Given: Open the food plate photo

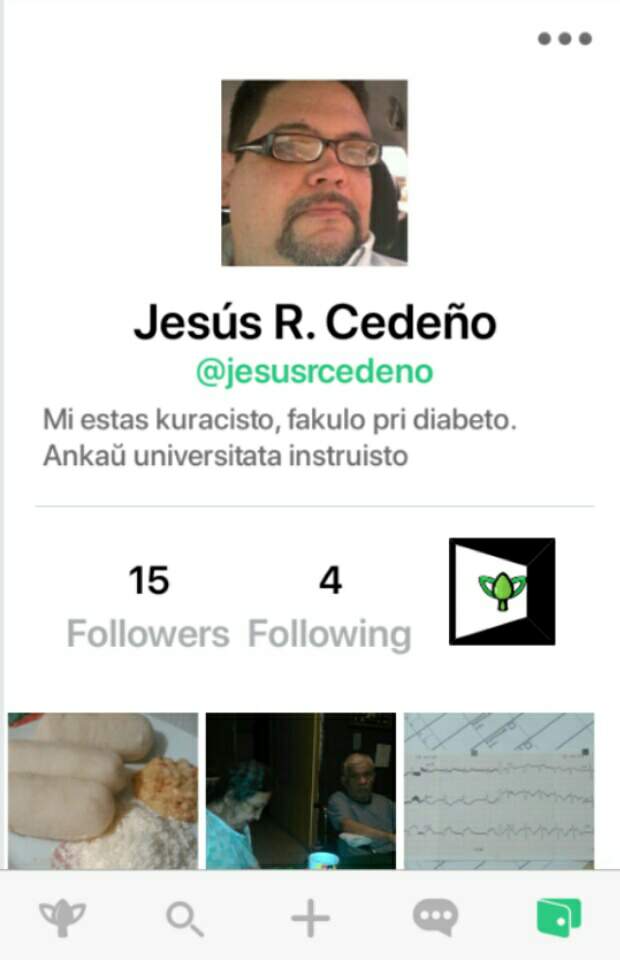Looking at the screenshot, I should (x=103, y=790).
